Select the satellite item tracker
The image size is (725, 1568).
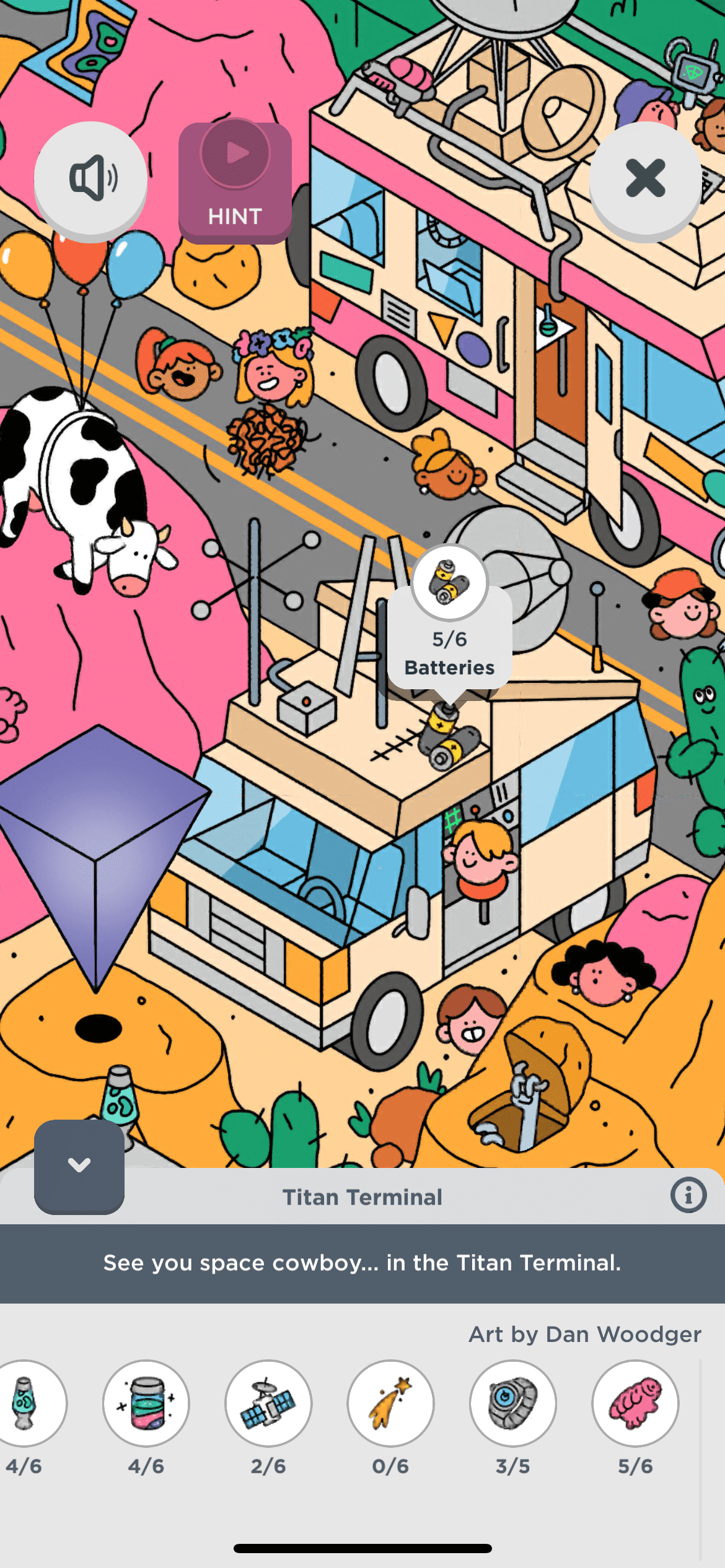(x=268, y=1403)
